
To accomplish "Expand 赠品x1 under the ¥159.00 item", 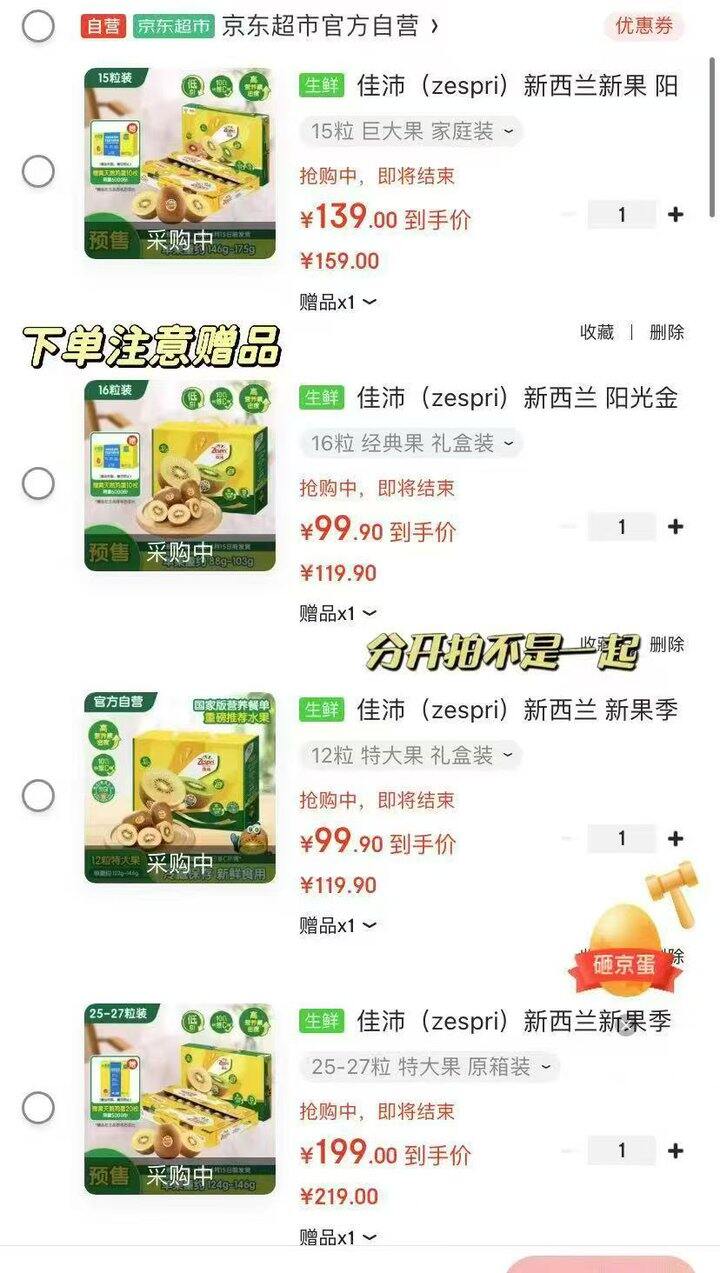I will click(x=337, y=301).
